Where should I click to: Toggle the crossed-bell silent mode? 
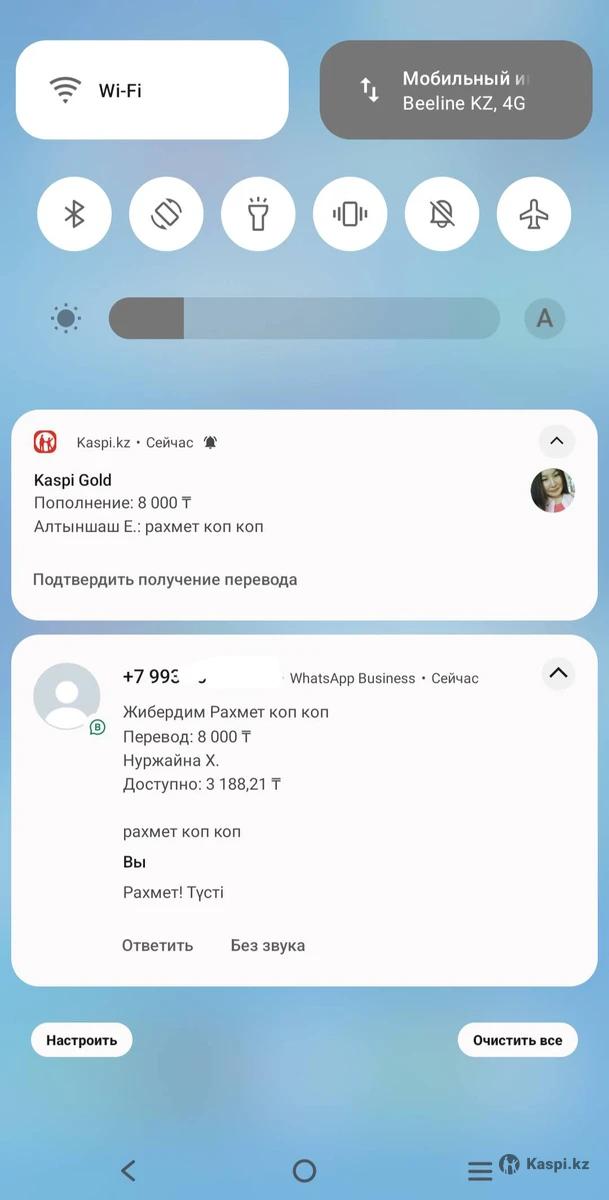[442, 214]
